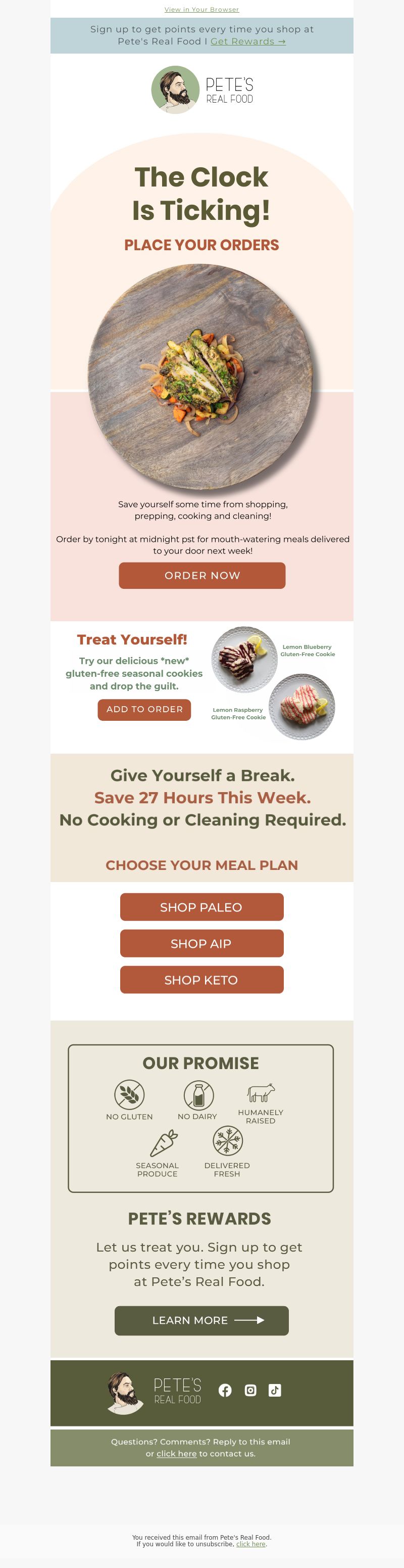404x1568 pixels.
Task: Unsubscribe via the click here link
Action: 250,1544
